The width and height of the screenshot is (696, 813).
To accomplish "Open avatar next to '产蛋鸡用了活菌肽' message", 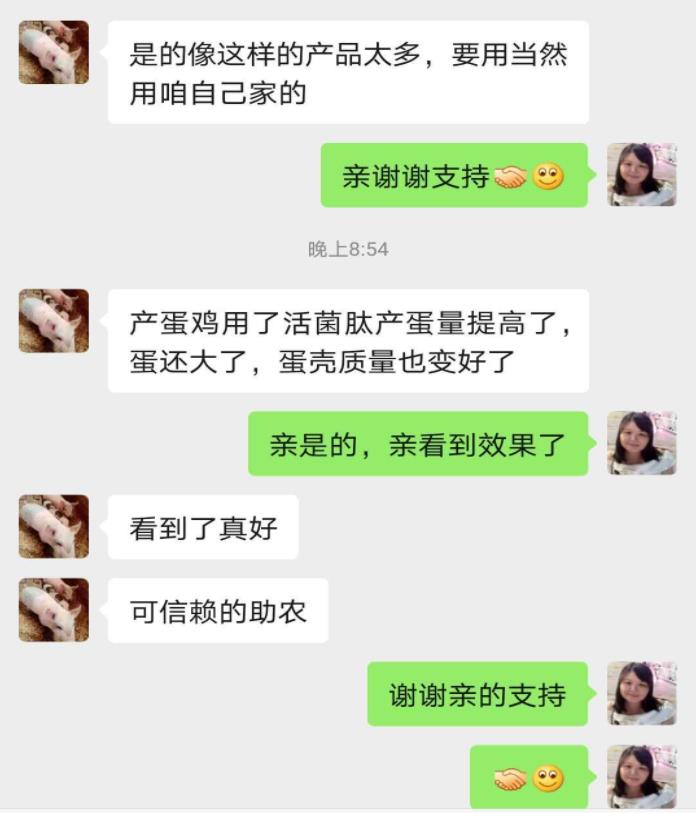I will (x=53, y=321).
